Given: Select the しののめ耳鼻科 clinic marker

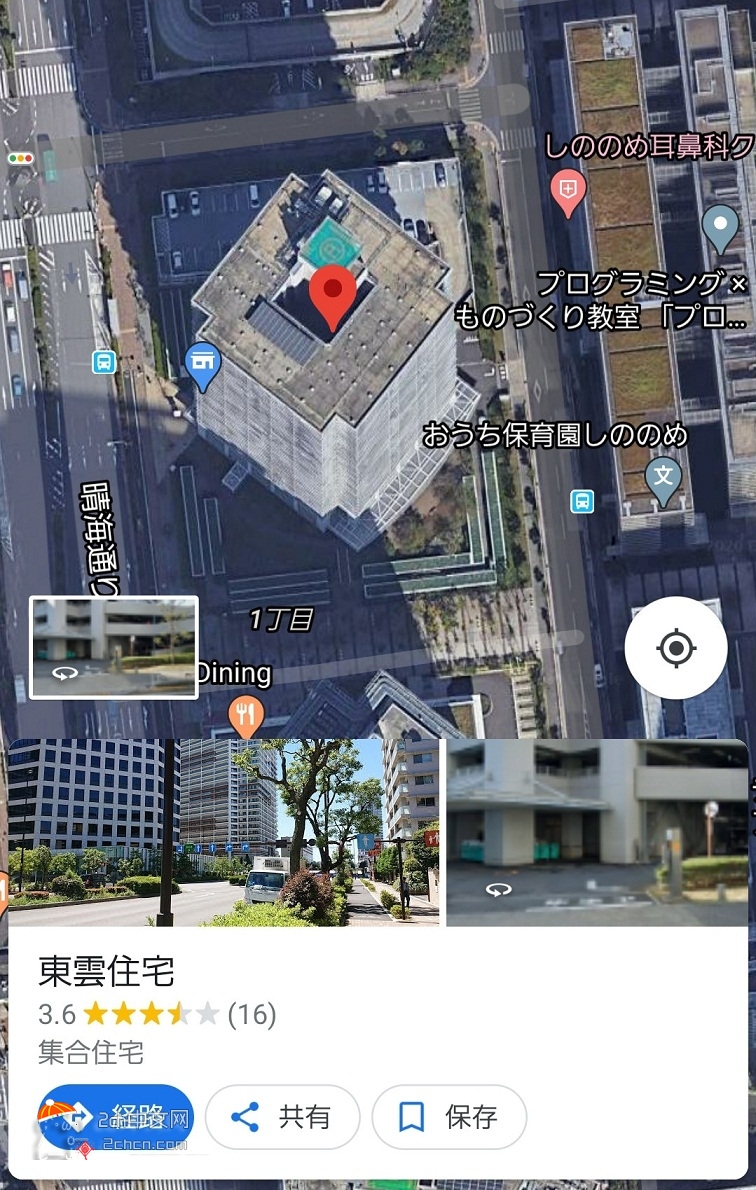Looking at the screenshot, I should [x=568, y=190].
